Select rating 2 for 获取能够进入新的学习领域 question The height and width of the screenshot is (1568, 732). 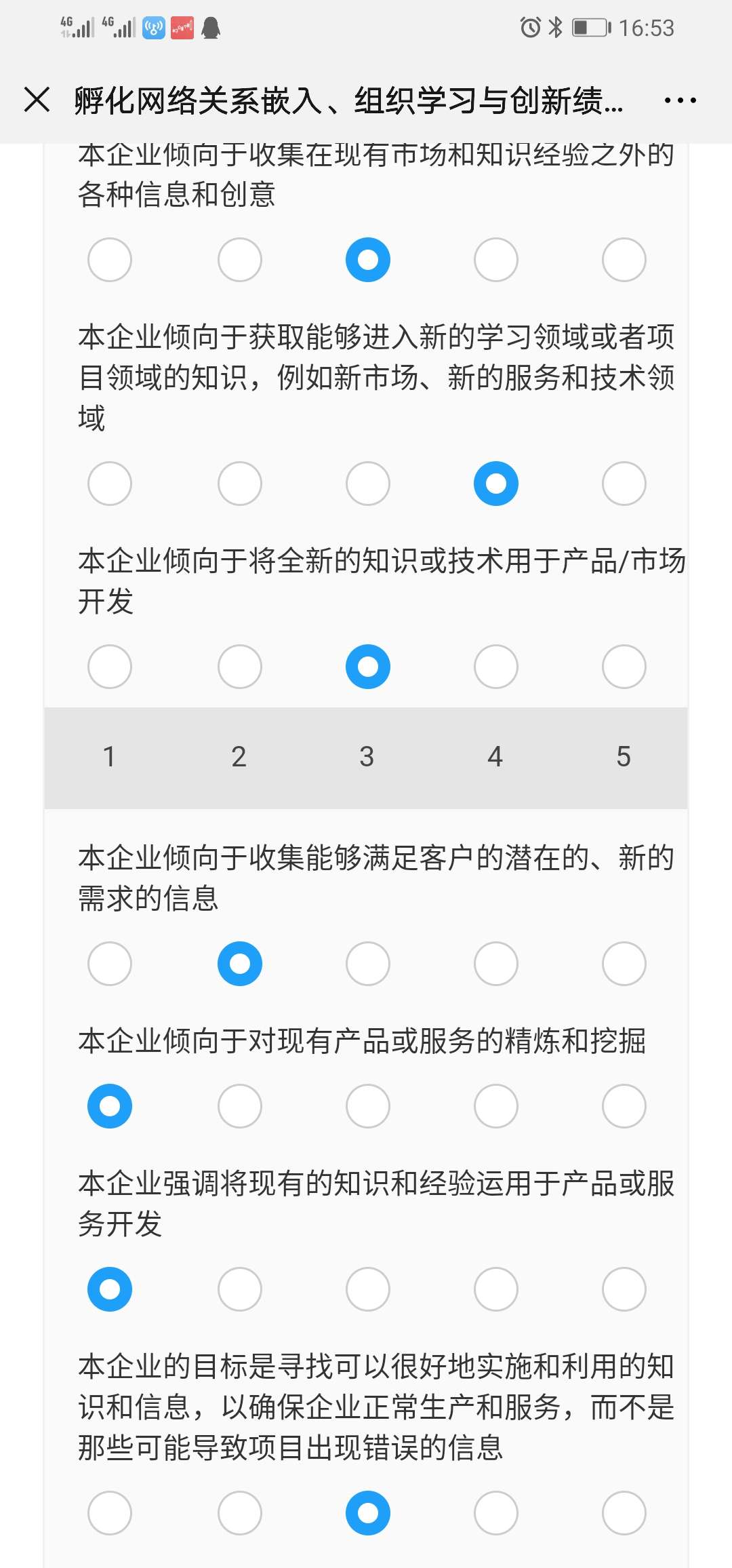coord(239,484)
